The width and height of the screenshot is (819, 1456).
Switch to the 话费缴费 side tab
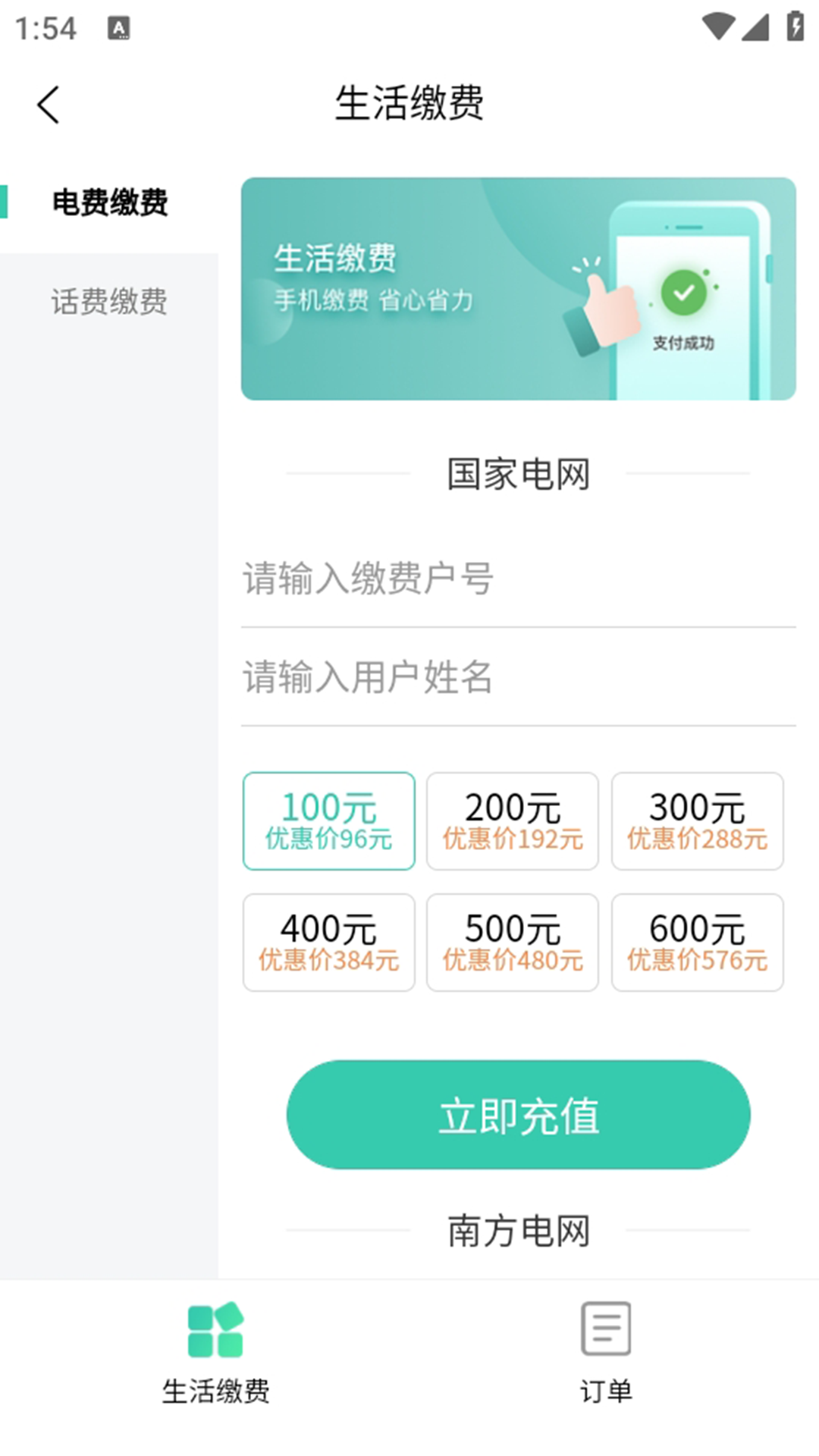click(109, 301)
